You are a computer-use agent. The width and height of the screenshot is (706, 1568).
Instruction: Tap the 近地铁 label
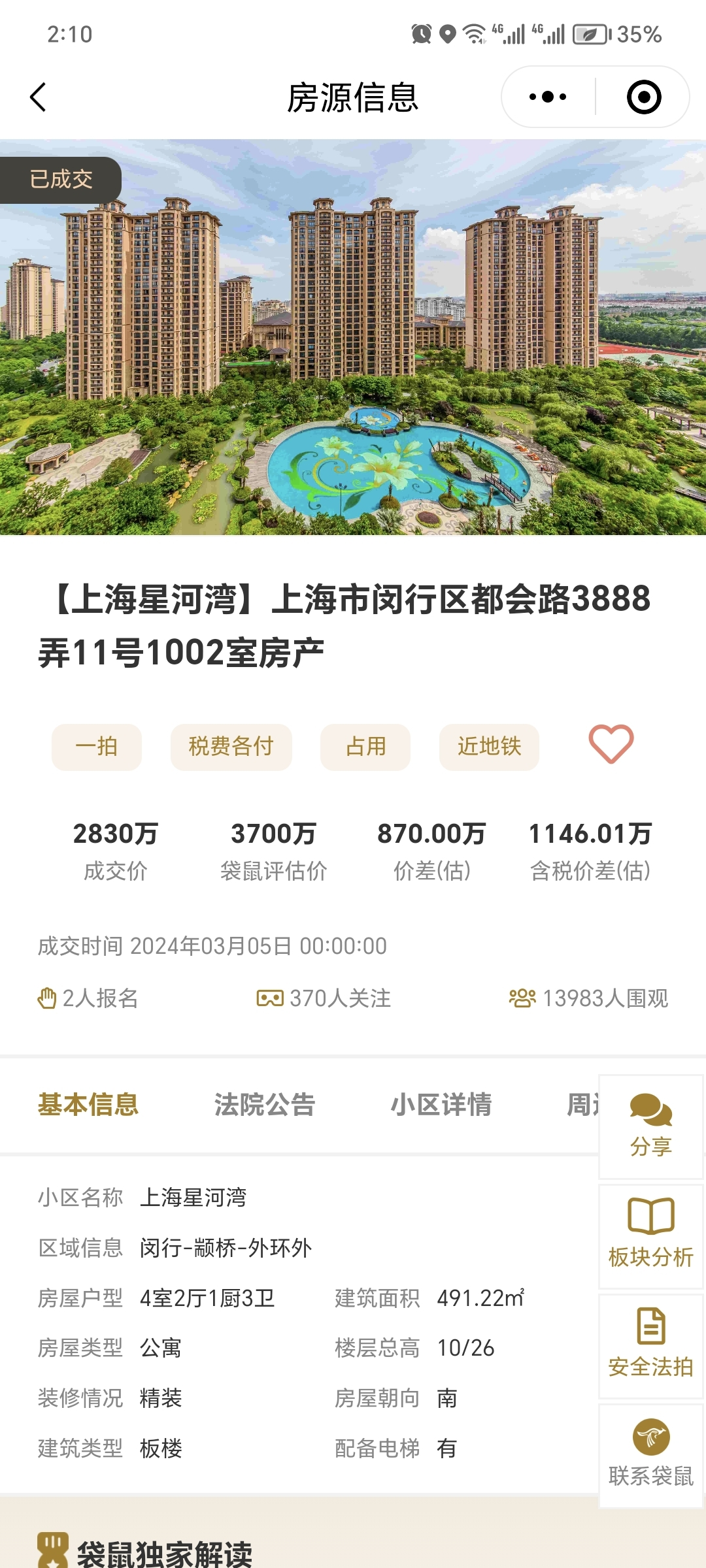[x=489, y=747]
